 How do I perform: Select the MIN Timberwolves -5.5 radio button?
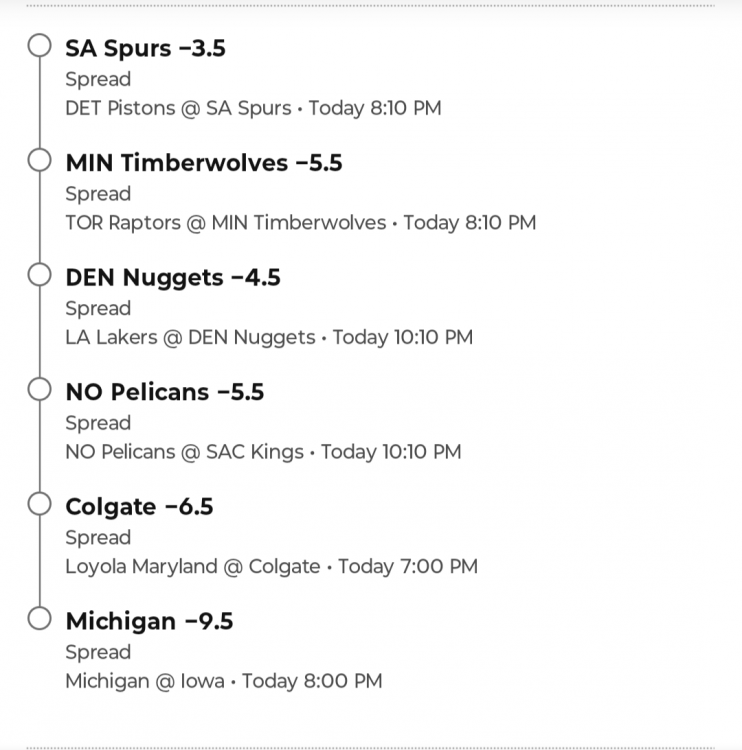click(x=40, y=158)
